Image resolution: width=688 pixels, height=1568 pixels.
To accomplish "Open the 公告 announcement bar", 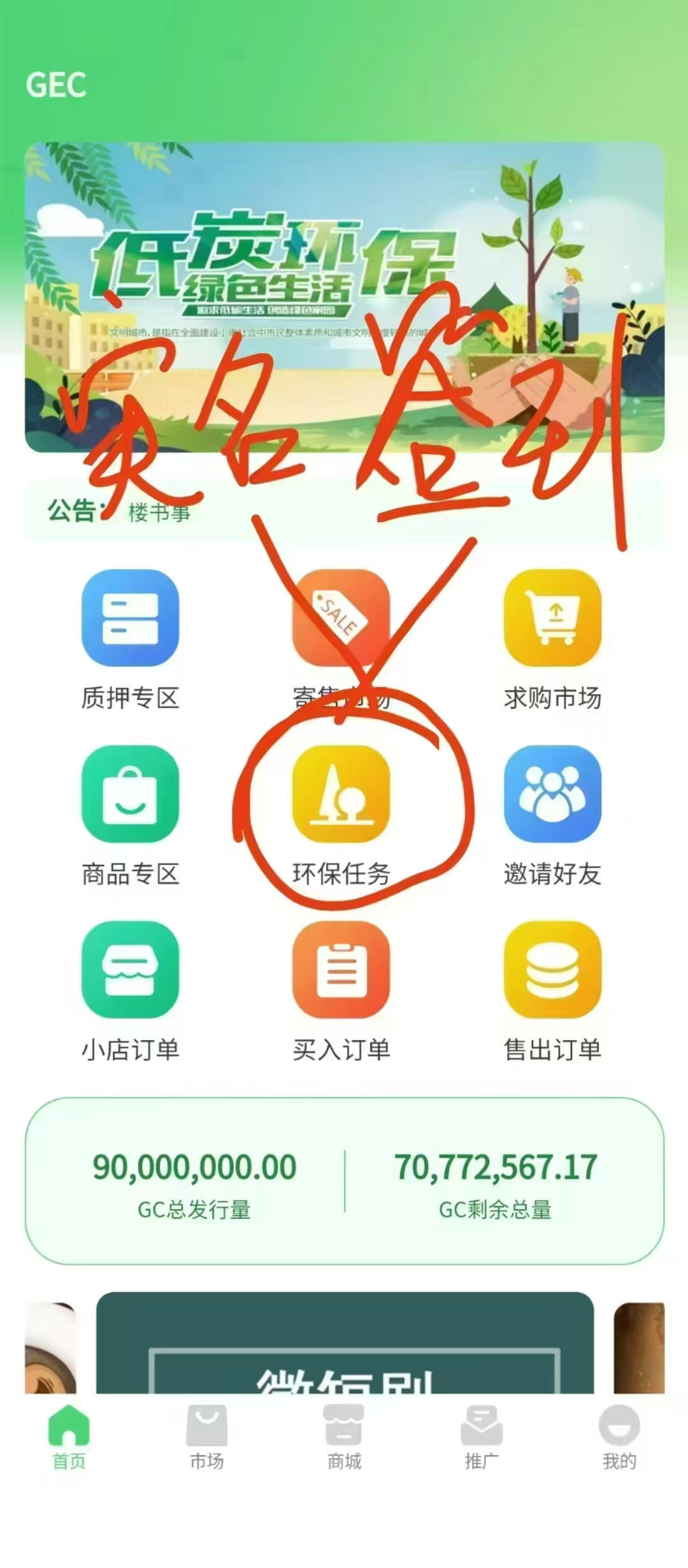I will [x=344, y=512].
